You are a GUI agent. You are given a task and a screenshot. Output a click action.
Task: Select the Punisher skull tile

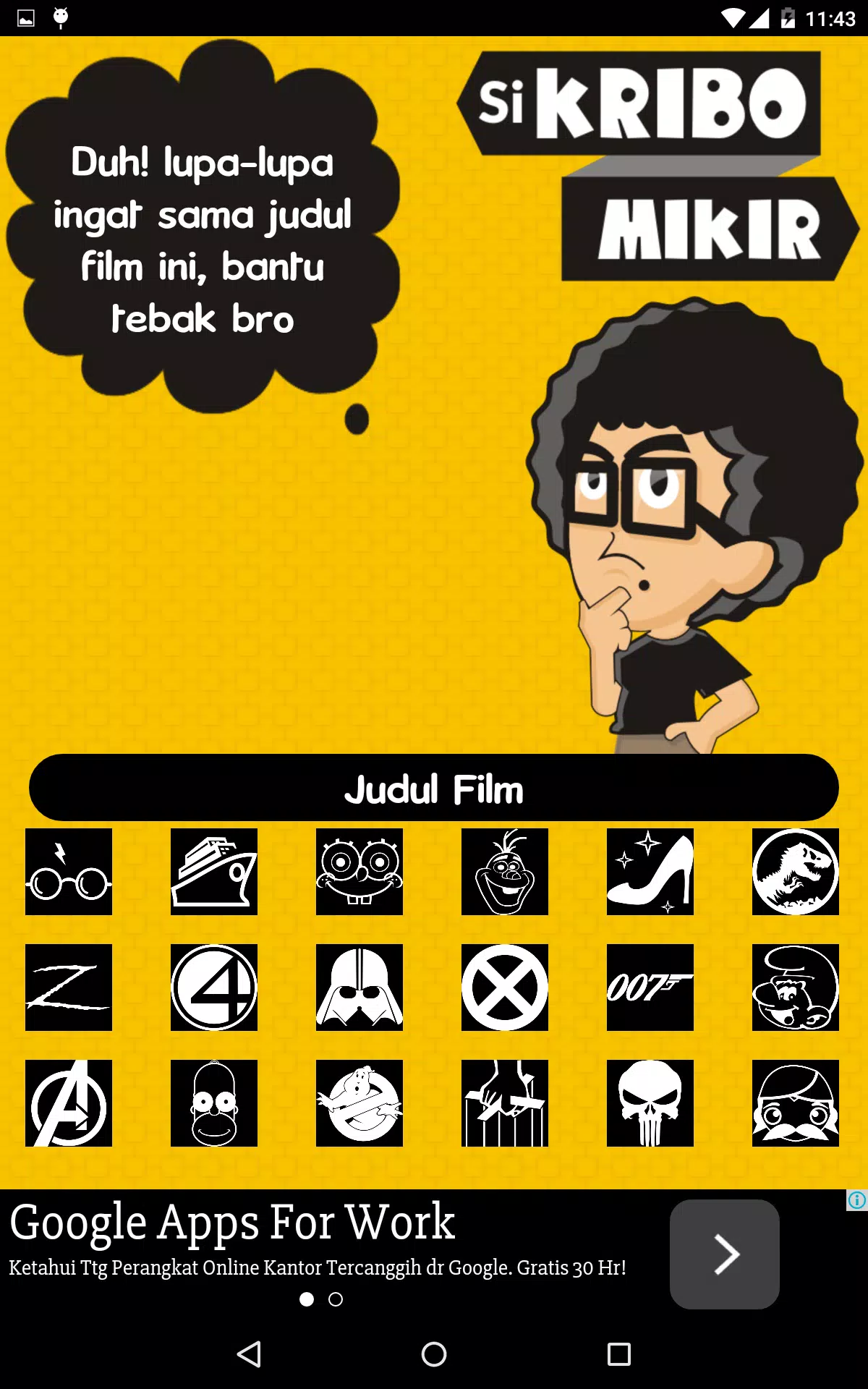pyautogui.click(x=650, y=1103)
